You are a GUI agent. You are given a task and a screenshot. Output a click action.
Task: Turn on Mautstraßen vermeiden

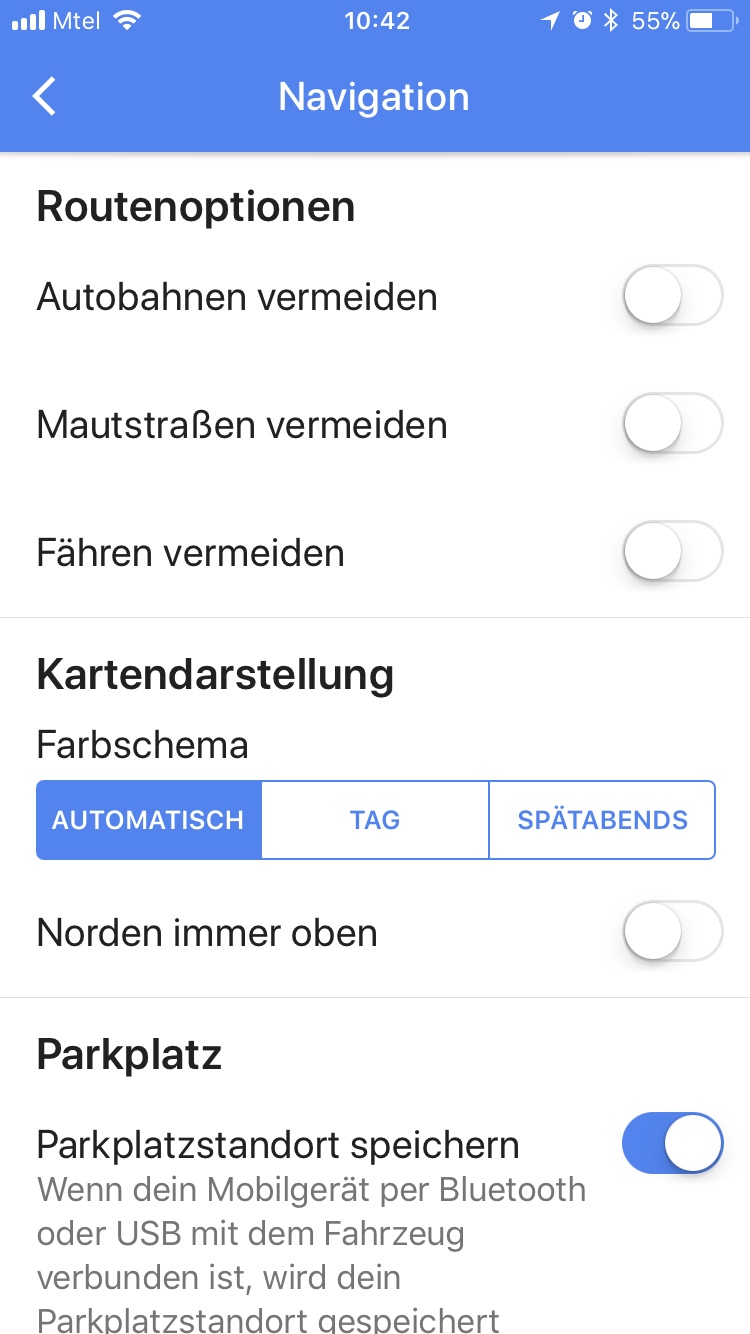(x=672, y=424)
